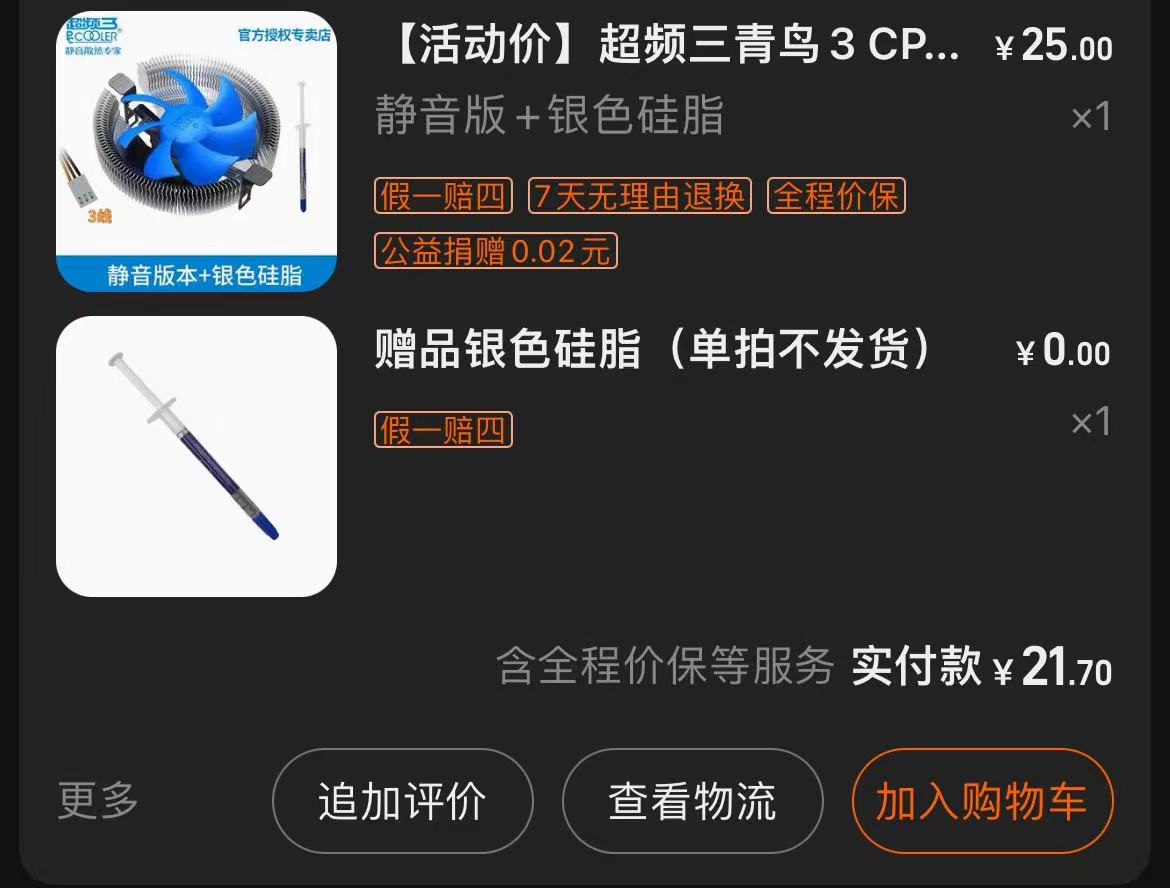Open 查看物流 to check shipping

tap(692, 801)
